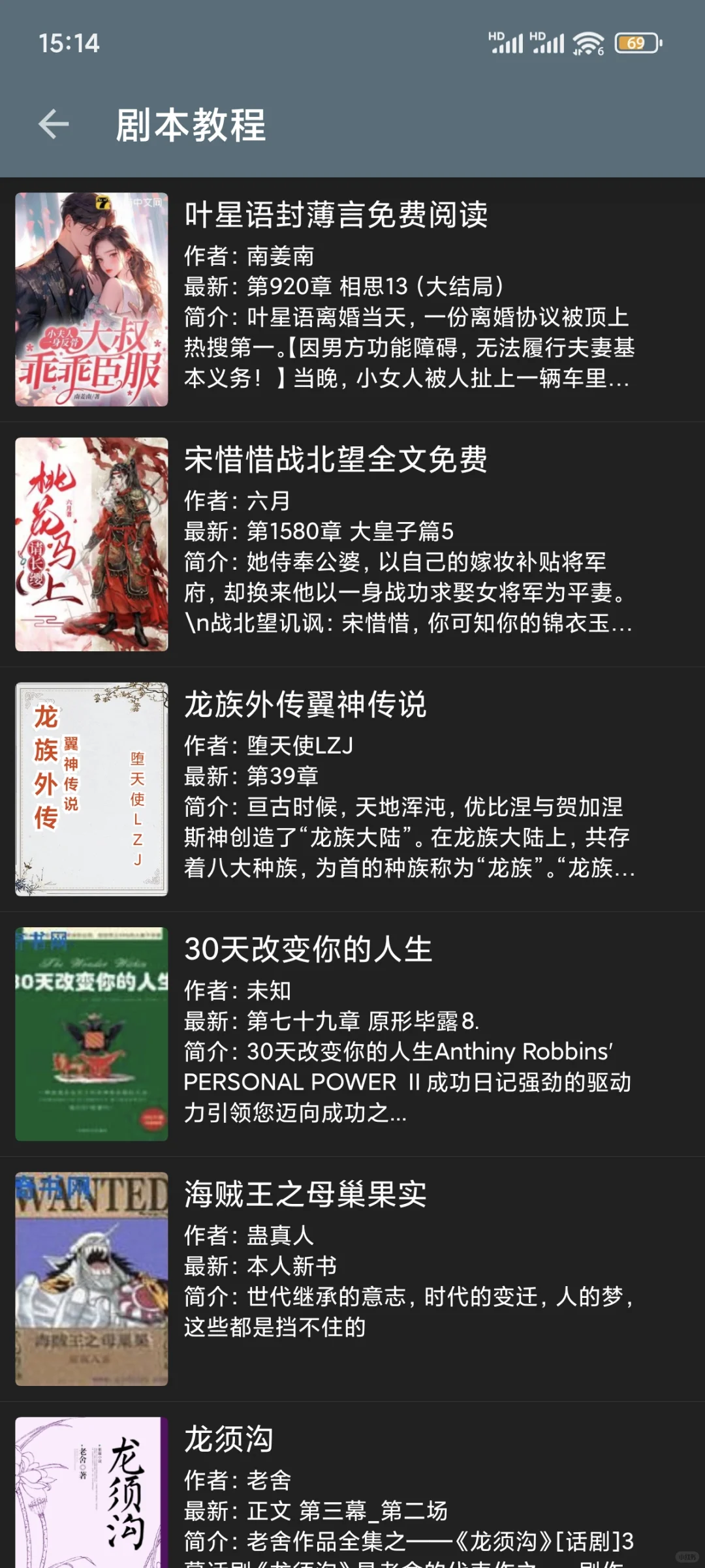Open 30天改变你的人生 book entry
The height and width of the screenshot is (1568, 705).
point(352,1034)
